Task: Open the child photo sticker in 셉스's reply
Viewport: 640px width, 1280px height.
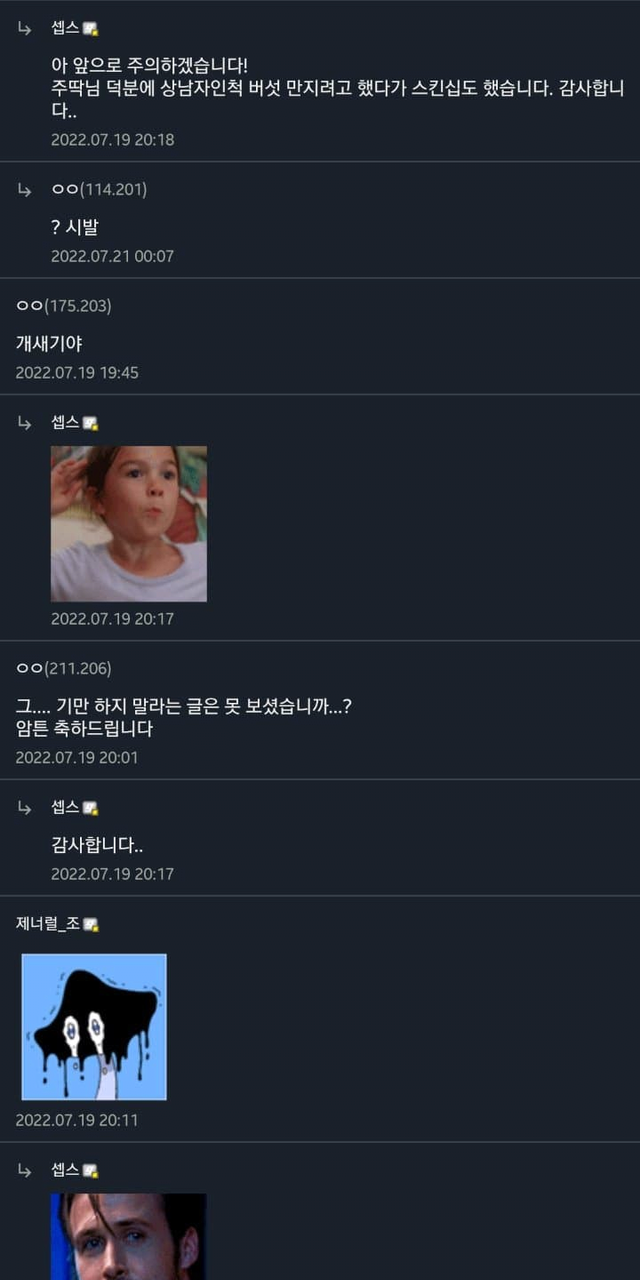Action: tap(129, 524)
